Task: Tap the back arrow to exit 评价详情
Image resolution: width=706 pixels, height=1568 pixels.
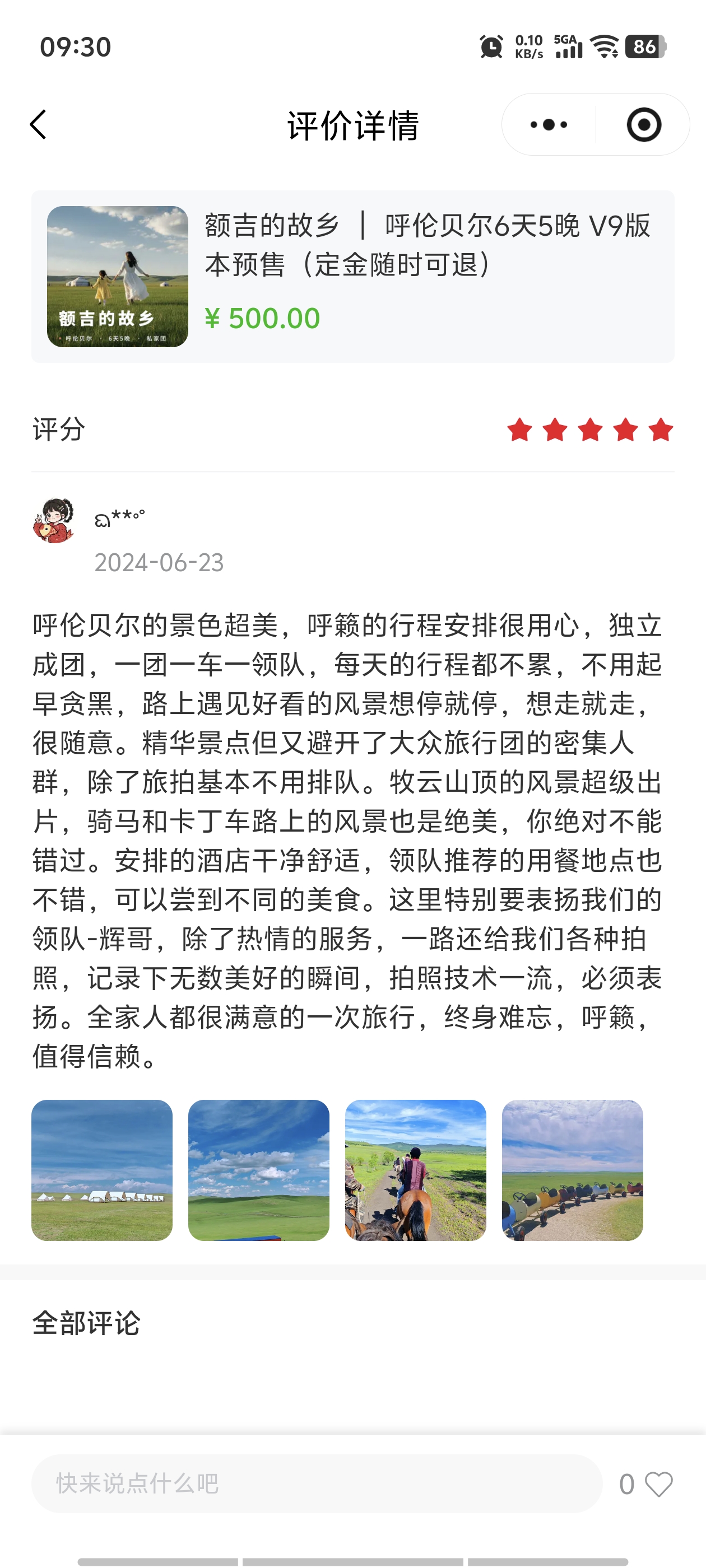Action: (38, 124)
